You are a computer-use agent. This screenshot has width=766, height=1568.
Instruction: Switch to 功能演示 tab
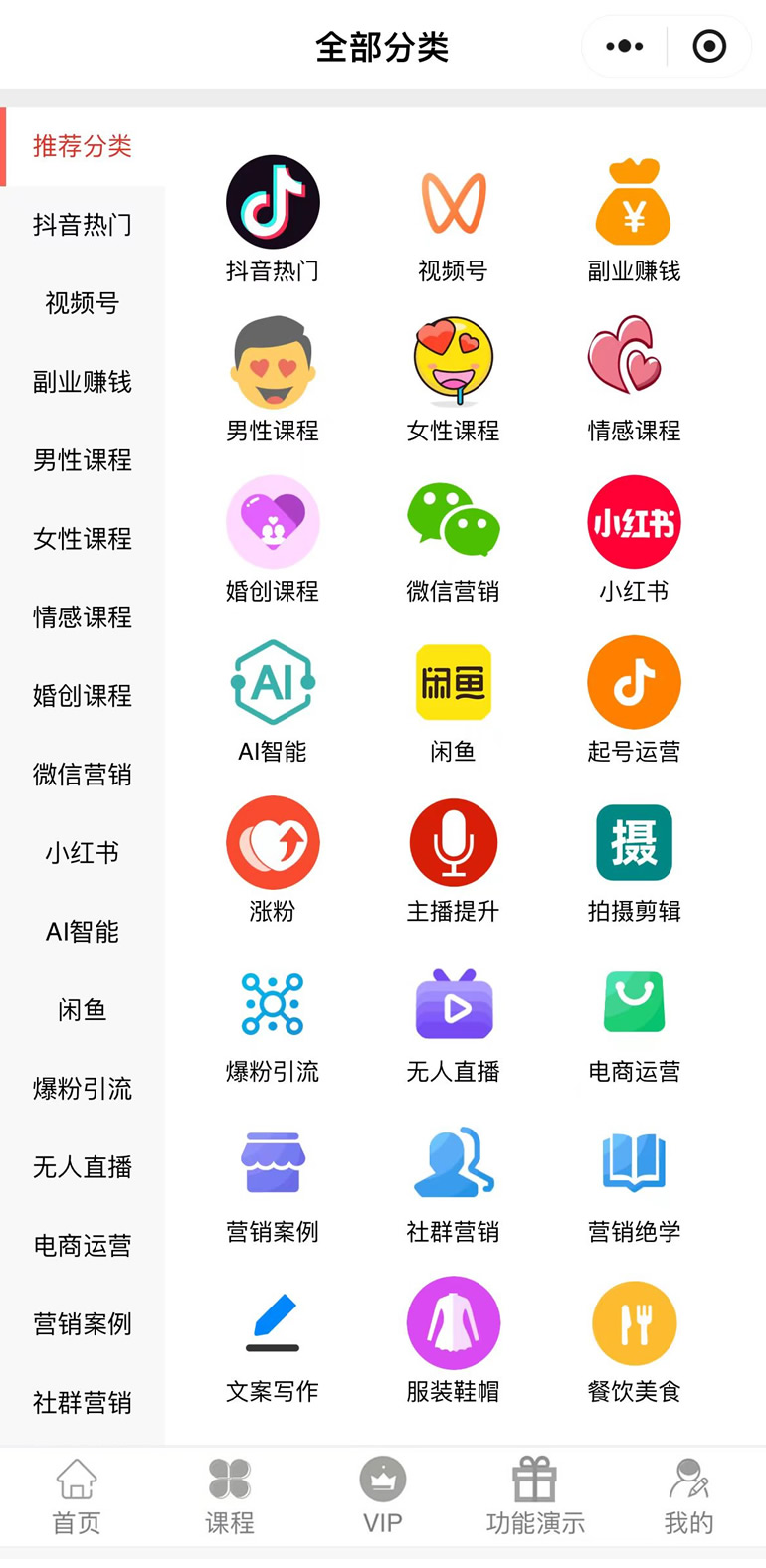[x=535, y=1495]
